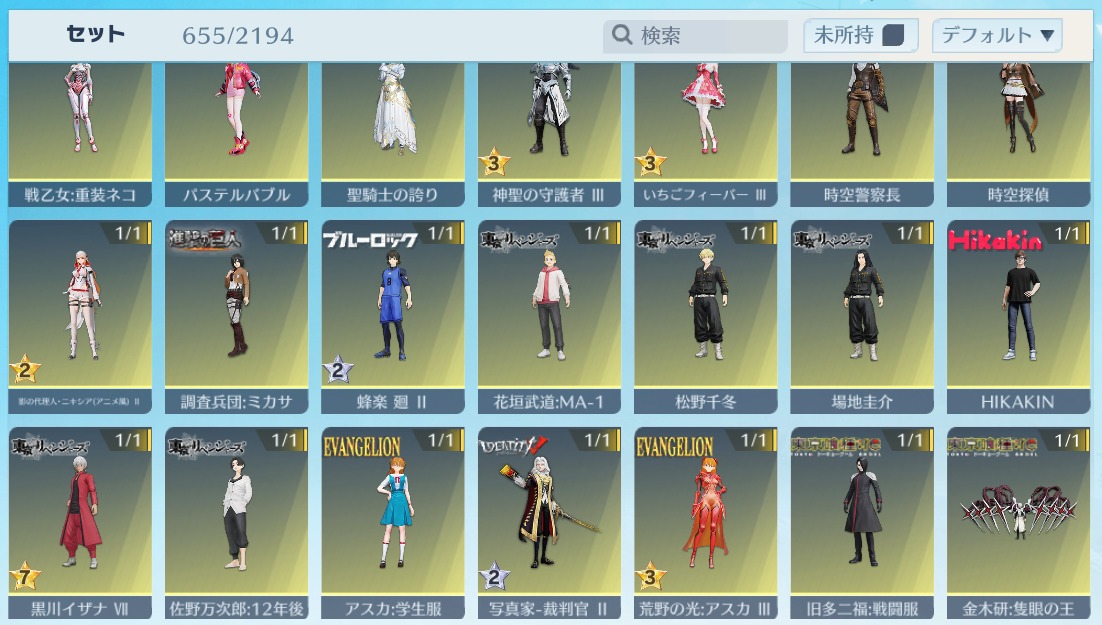This screenshot has height=625, width=1102.
Task: Open the 松野千冬 costume
Action: tap(706, 310)
